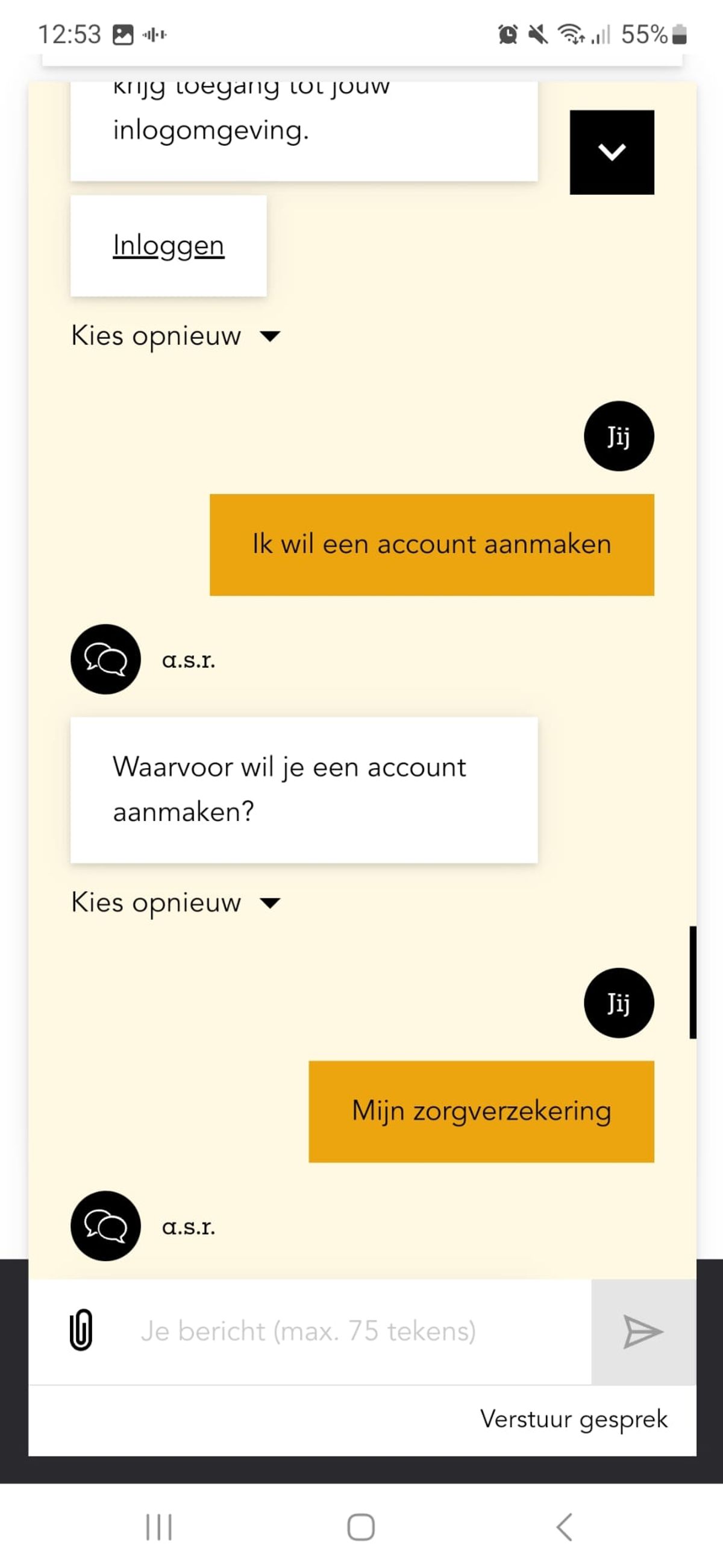Image resolution: width=723 pixels, height=1568 pixels.
Task: Open recent apps from the navigation bar
Action: coord(159,1526)
